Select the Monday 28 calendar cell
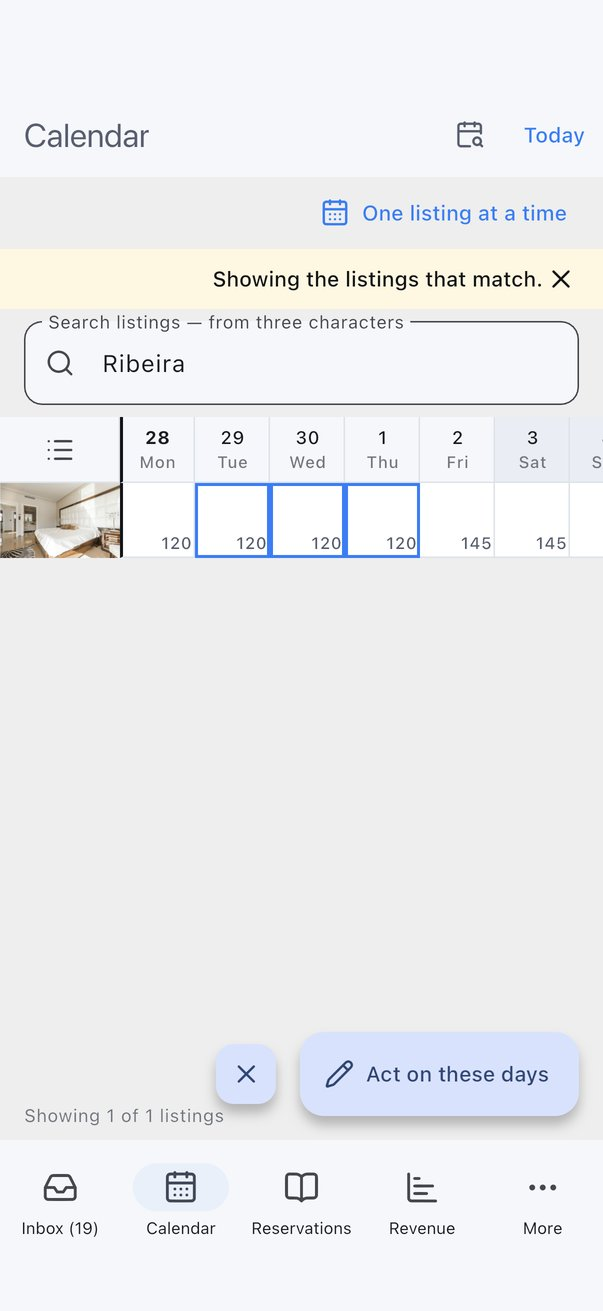Image resolution: width=603 pixels, height=1311 pixels. tap(158, 520)
